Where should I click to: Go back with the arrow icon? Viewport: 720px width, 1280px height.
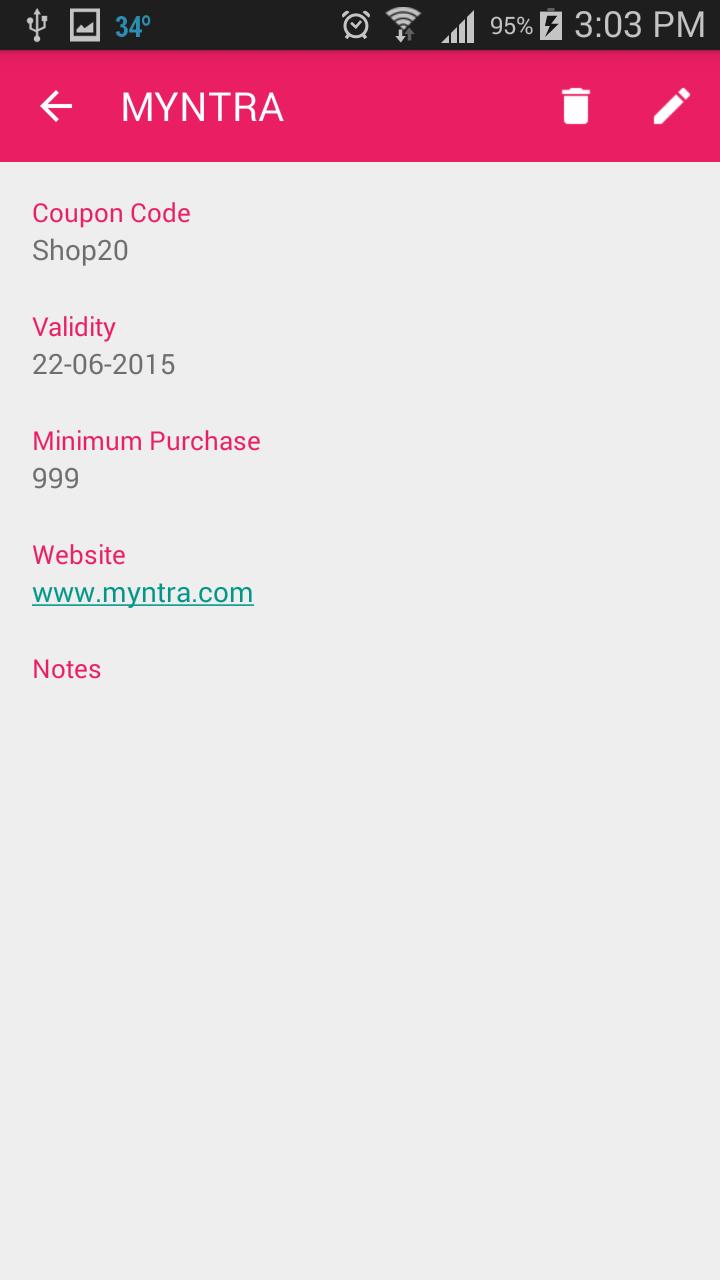coord(56,105)
